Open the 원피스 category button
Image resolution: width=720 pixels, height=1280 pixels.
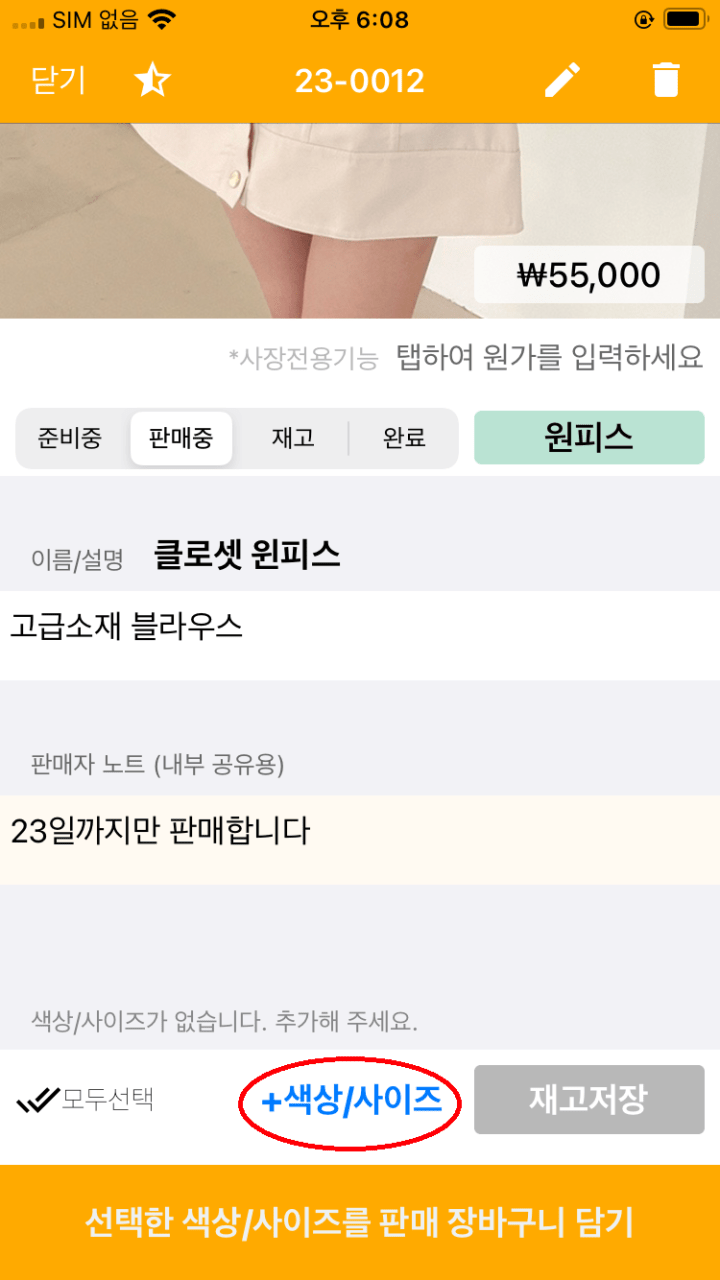pyautogui.click(x=589, y=438)
